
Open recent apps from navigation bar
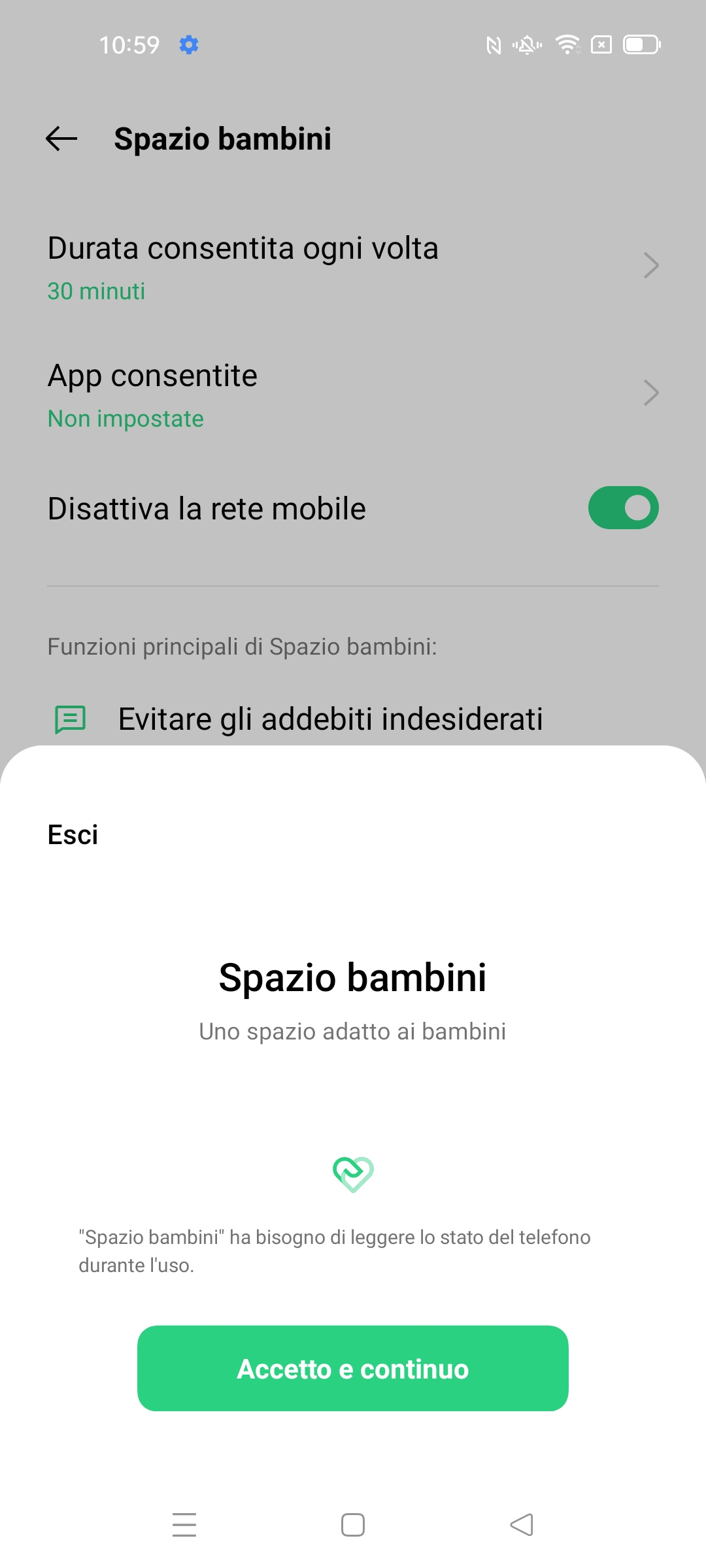[x=184, y=1525]
